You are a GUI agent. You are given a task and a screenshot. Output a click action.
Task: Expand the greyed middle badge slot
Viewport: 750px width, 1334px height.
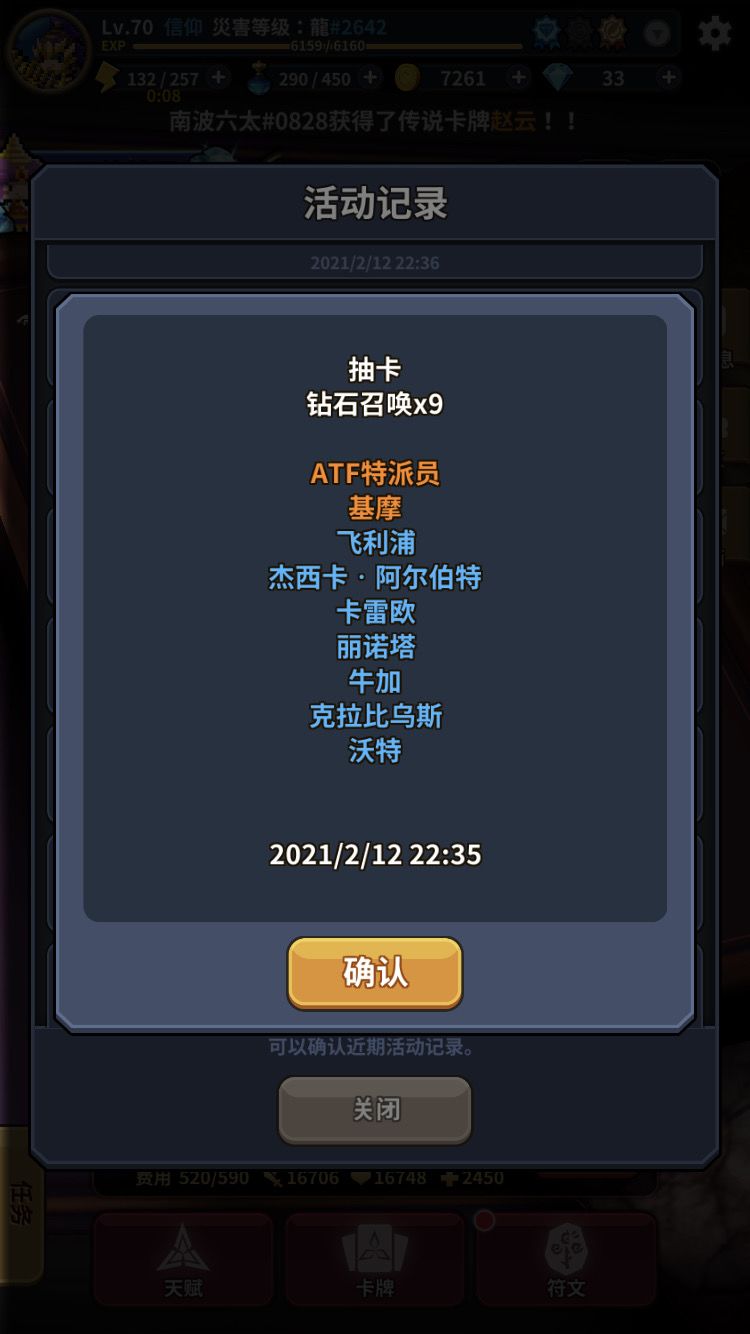click(578, 32)
